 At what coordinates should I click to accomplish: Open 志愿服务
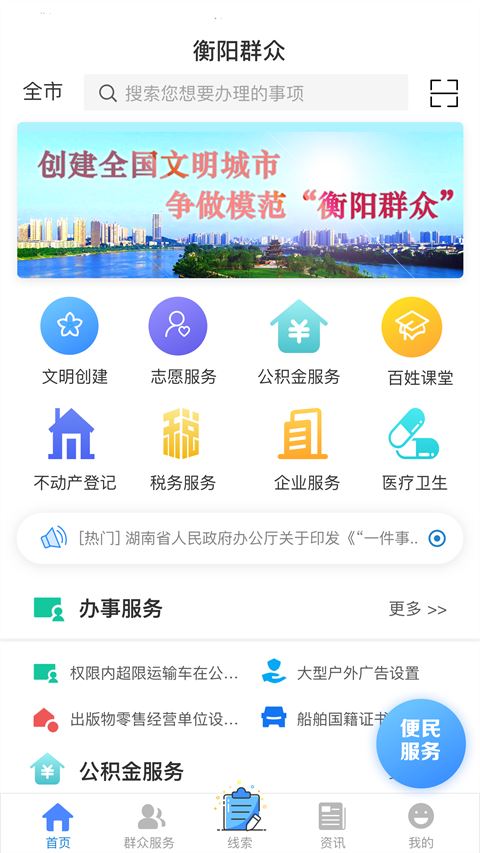click(183, 341)
